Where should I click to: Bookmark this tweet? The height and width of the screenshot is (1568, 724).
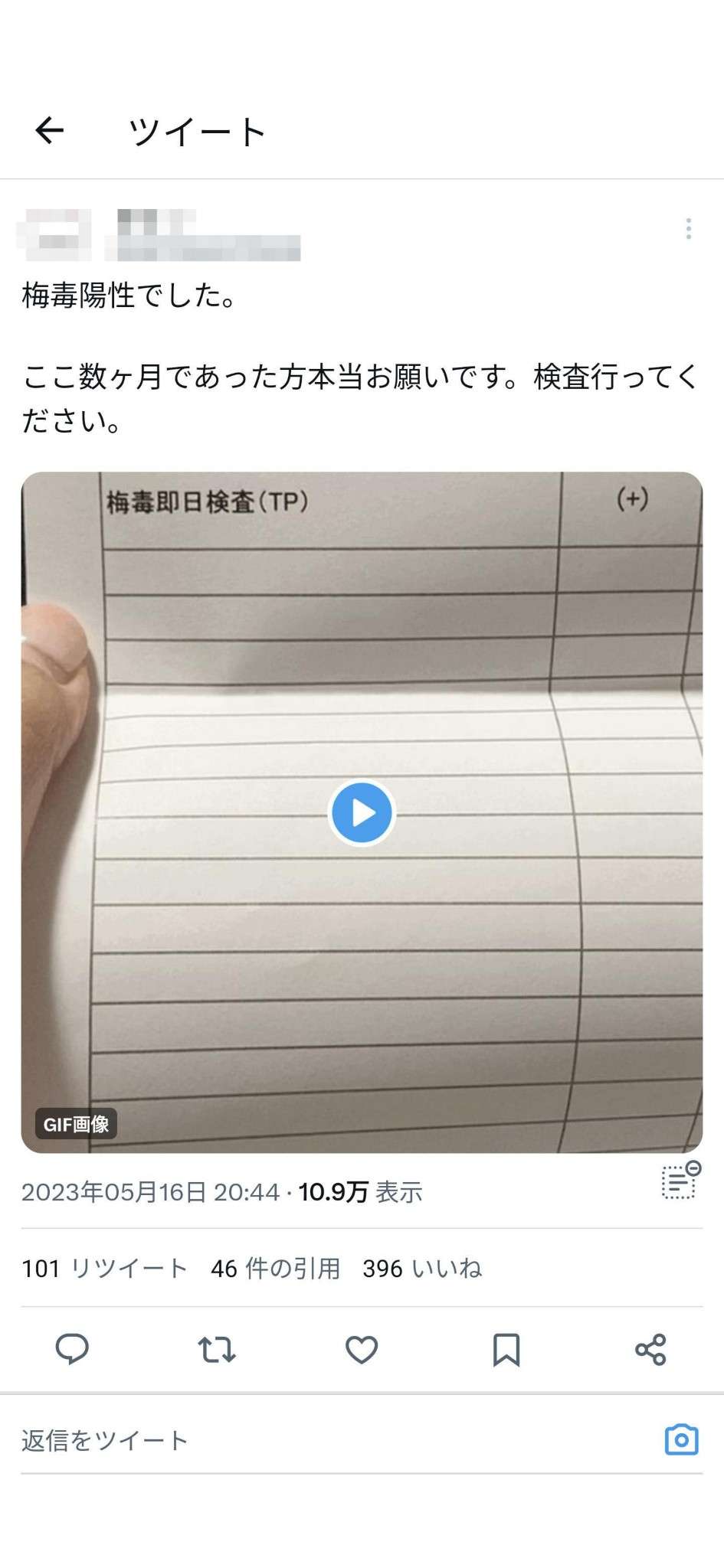click(x=506, y=1349)
